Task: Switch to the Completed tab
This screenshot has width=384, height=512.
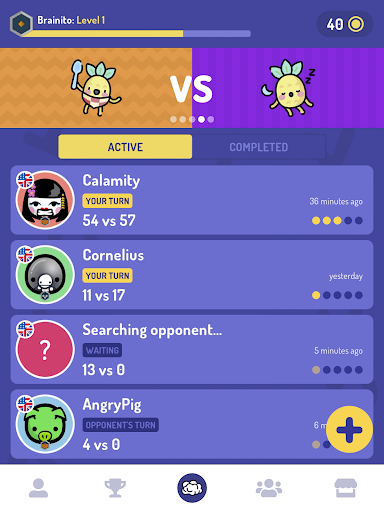Action: tap(259, 147)
